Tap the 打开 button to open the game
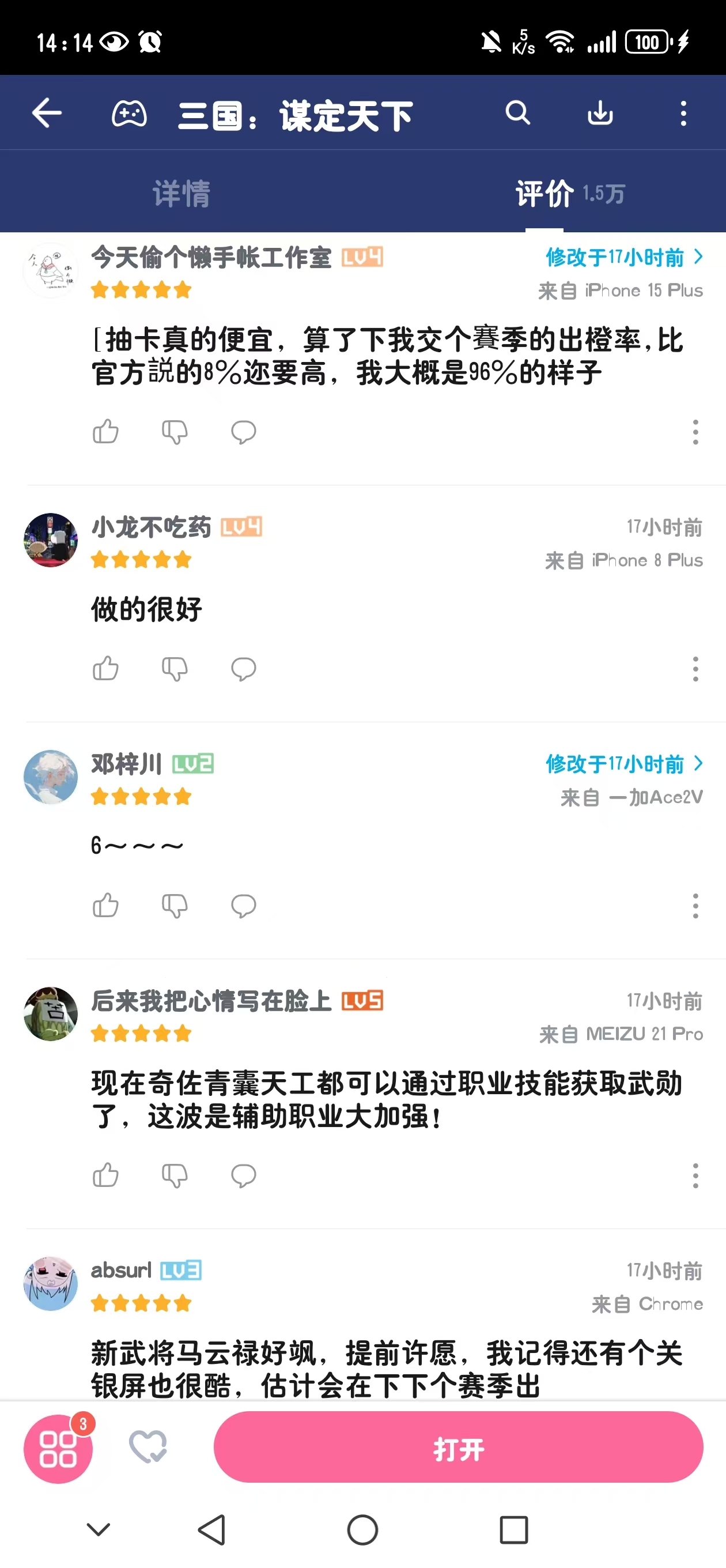This screenshot has width=726, height=1568. tap(459, 1449)
